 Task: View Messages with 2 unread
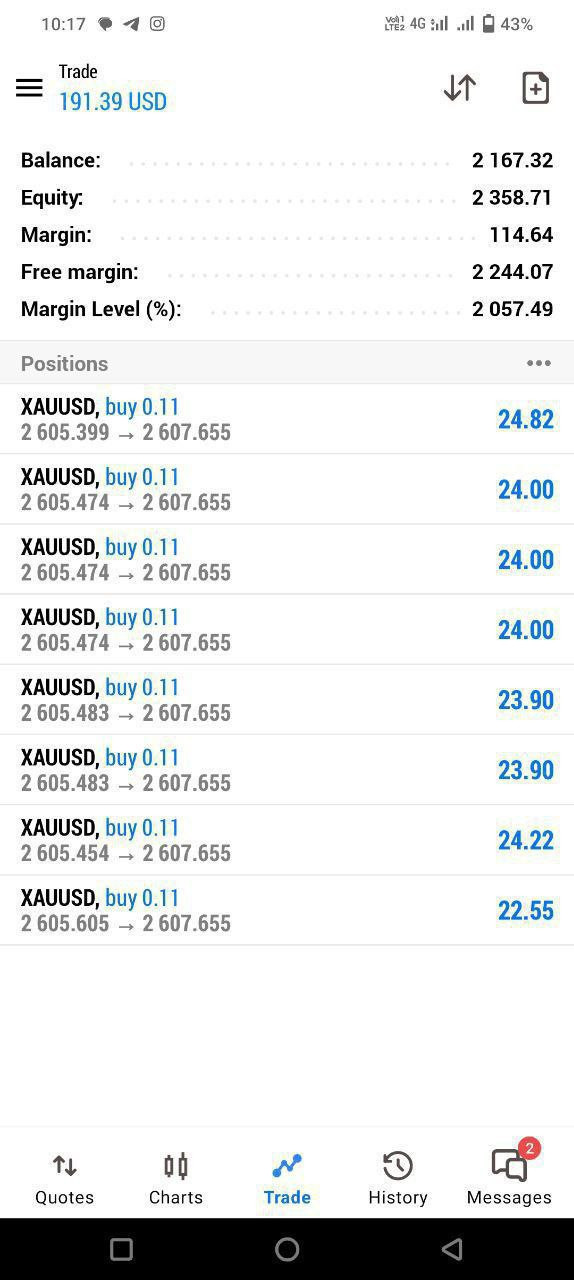tap(509, 1176)
